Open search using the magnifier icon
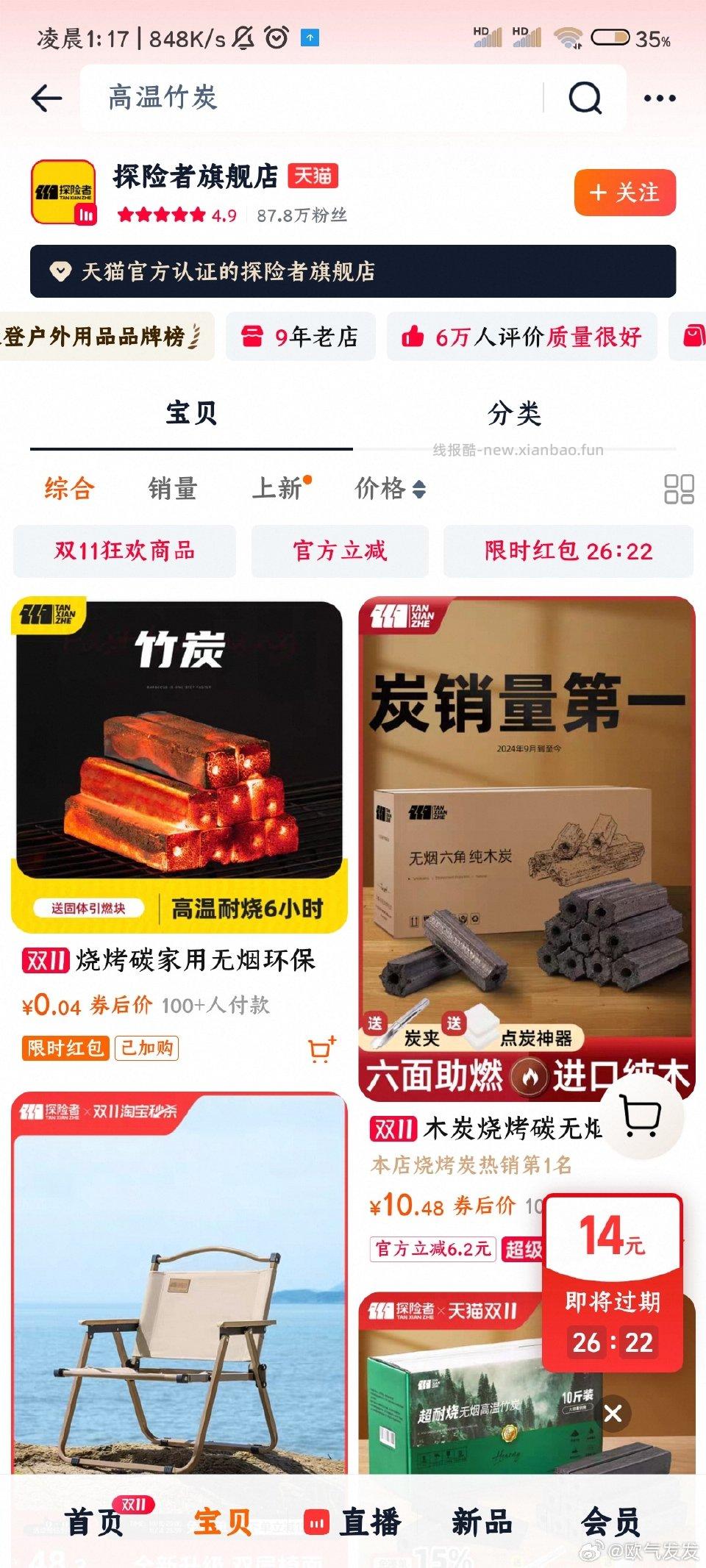 coord(585,96)
